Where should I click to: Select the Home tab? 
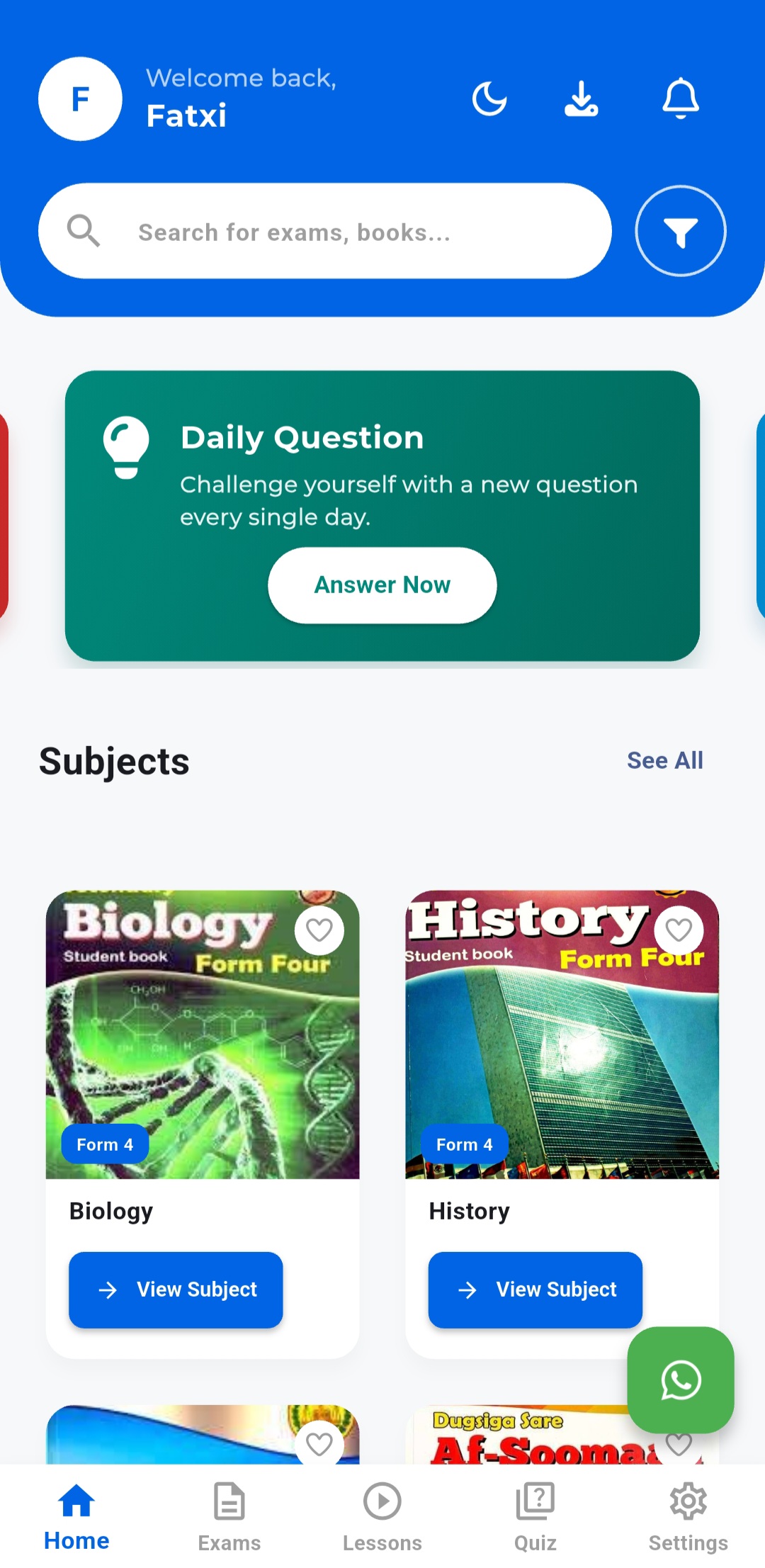click(x=76, y=1516)
